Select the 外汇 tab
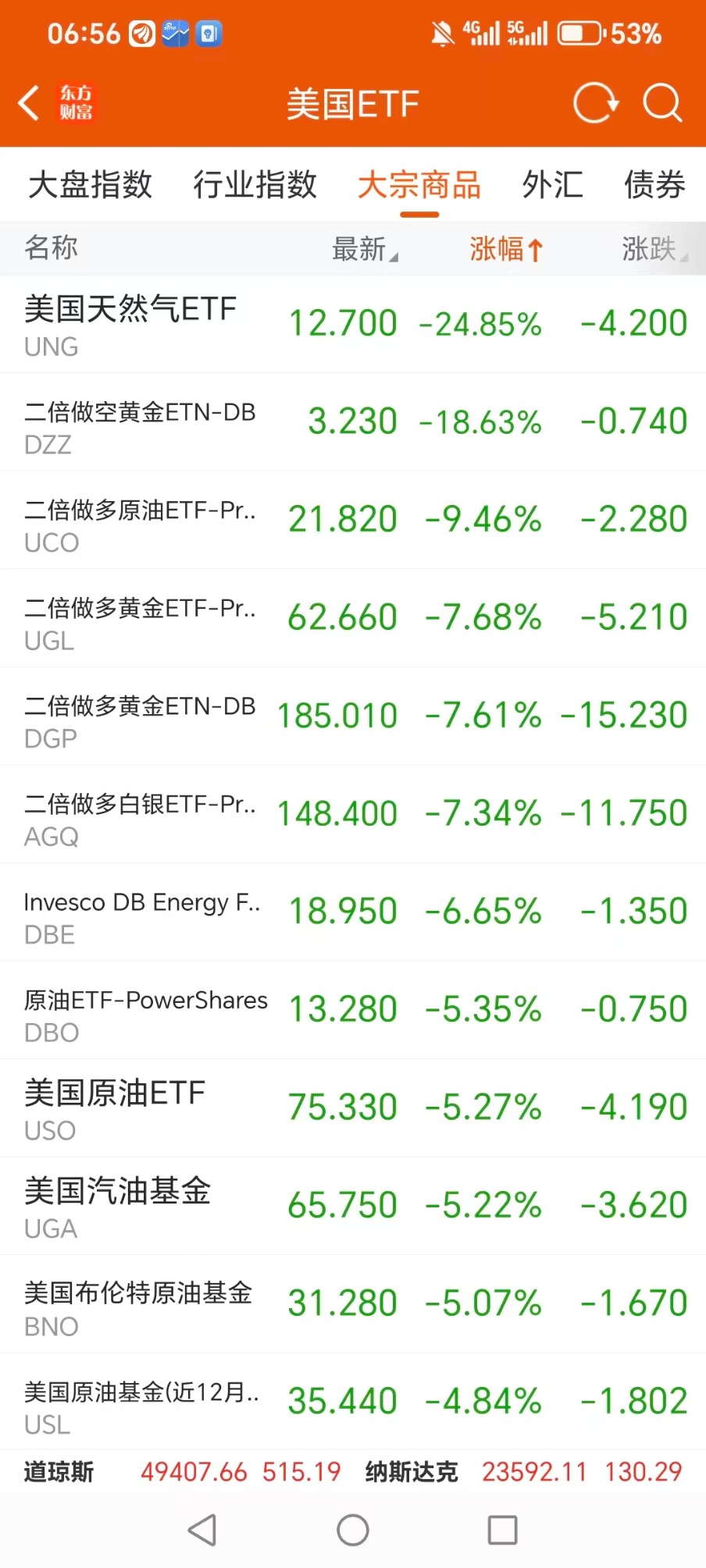Screen dimensions: 706x1568 (x=552, y=185)
